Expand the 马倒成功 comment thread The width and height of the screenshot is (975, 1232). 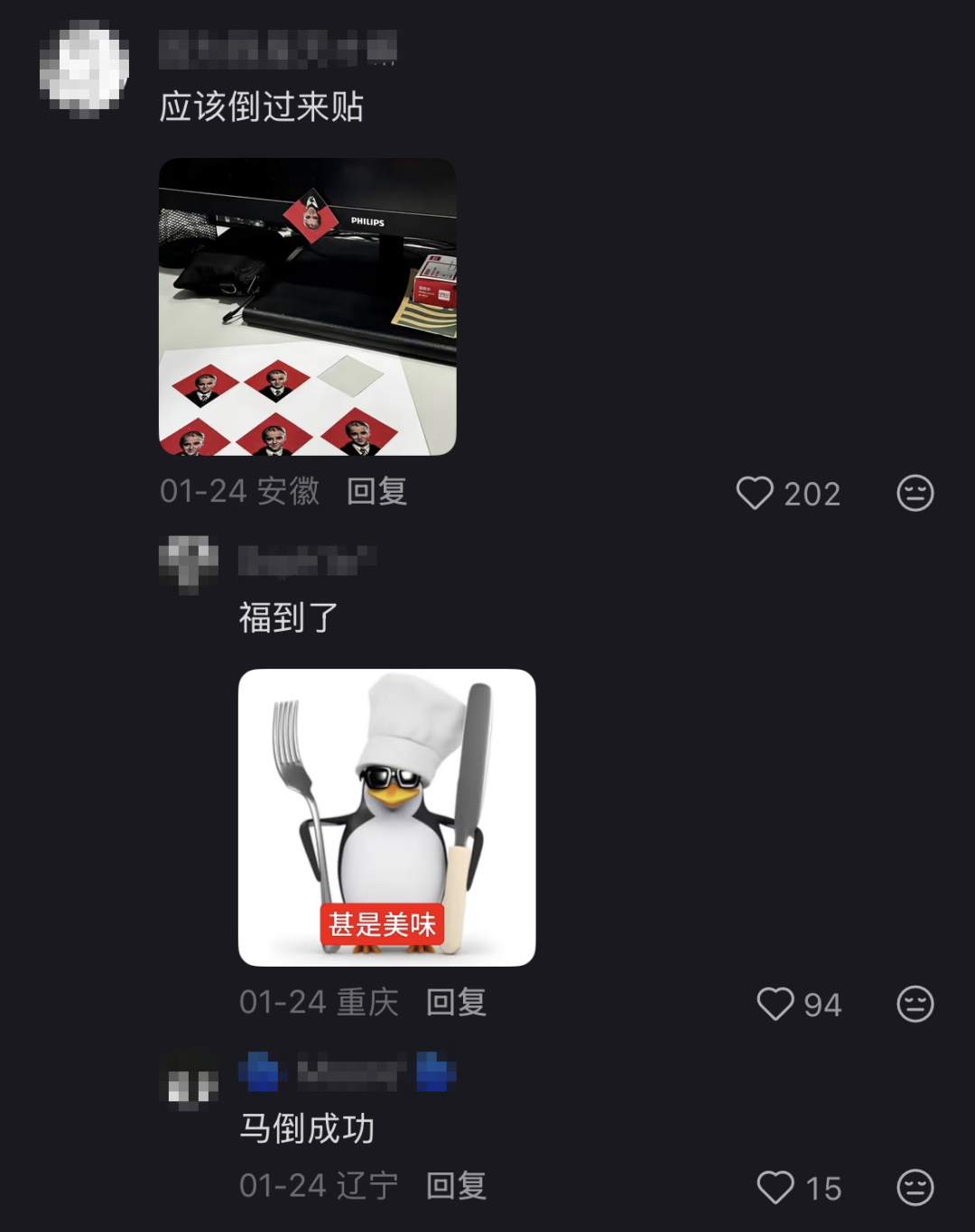click(454, 1185)
